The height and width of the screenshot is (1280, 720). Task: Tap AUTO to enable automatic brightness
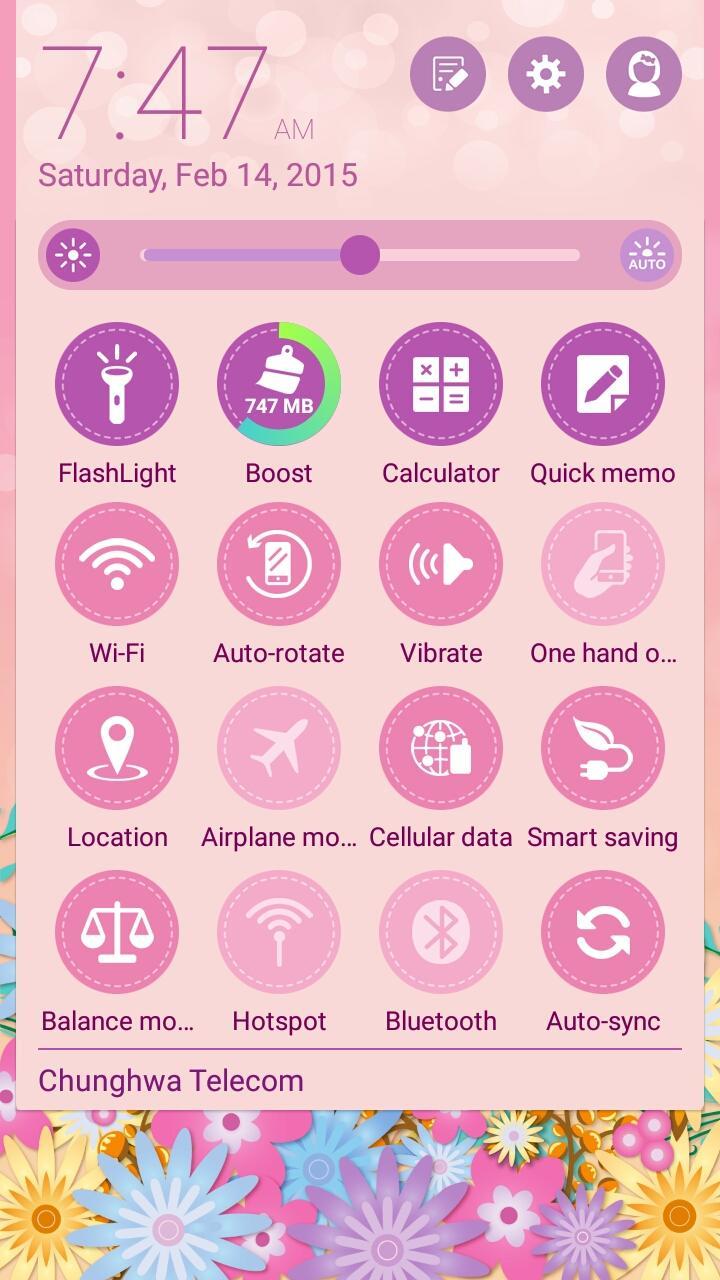(646, 255)
